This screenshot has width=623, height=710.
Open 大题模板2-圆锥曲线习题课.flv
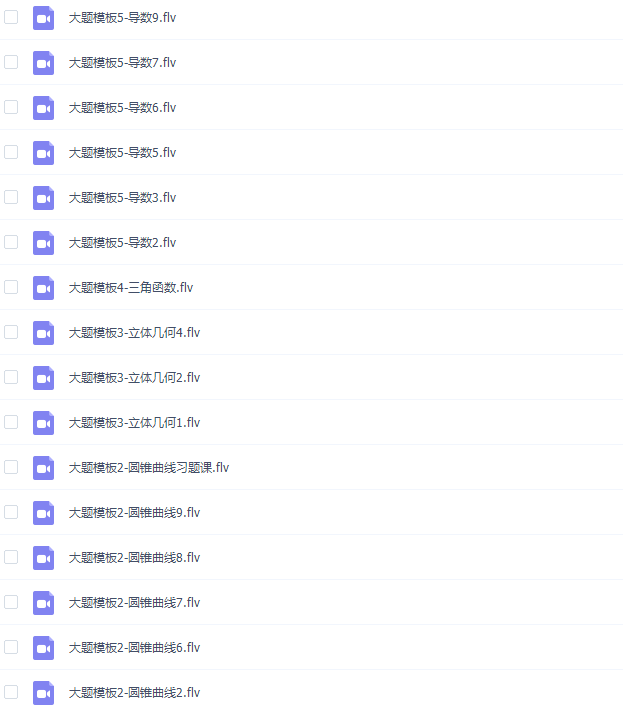click(148, 467)
